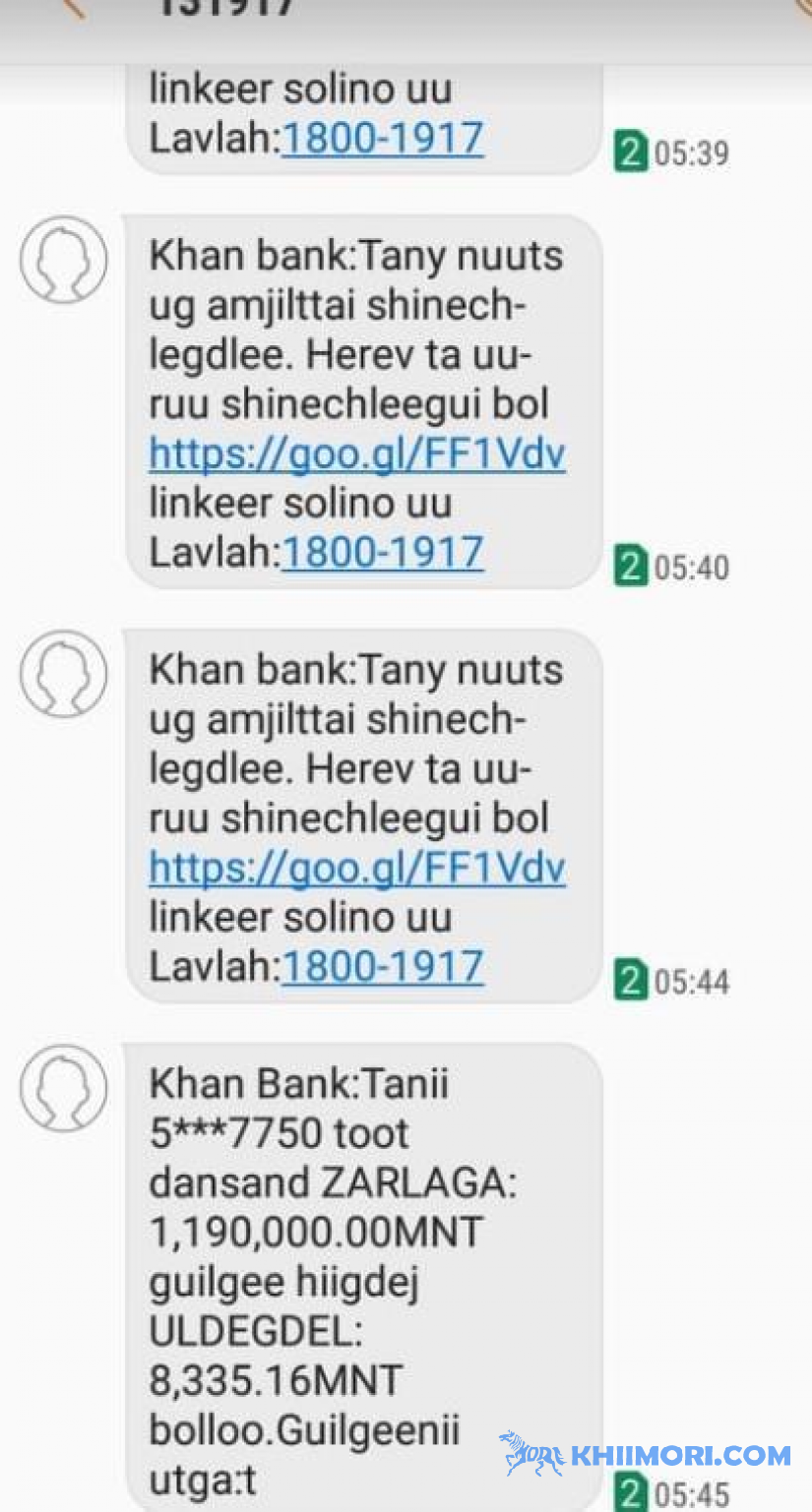The height and width of the screenshot is (1512, 812).
Task: Call 1800-1917 from the 05:39 message
Action: [x=383, y=139]
